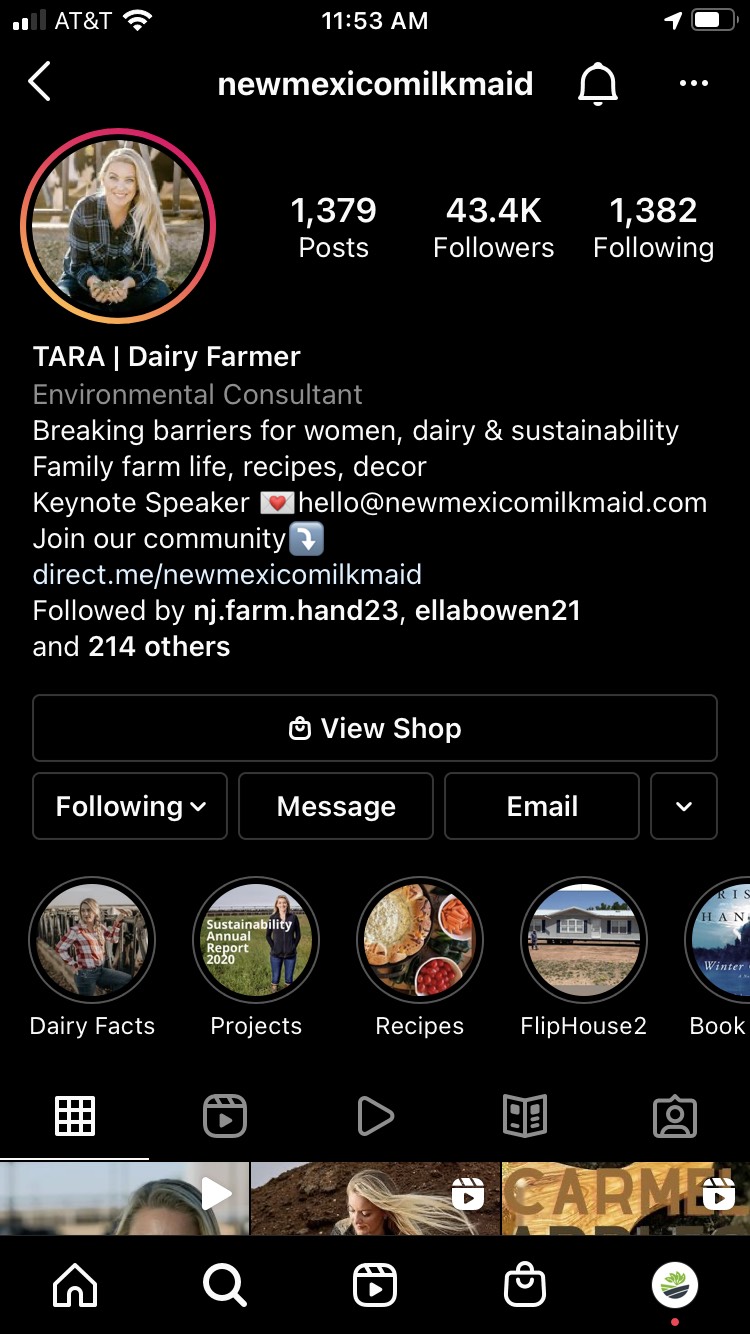Navigate back using the back arrow
This screenshot has height=1334, width=750.
point(40,83)
